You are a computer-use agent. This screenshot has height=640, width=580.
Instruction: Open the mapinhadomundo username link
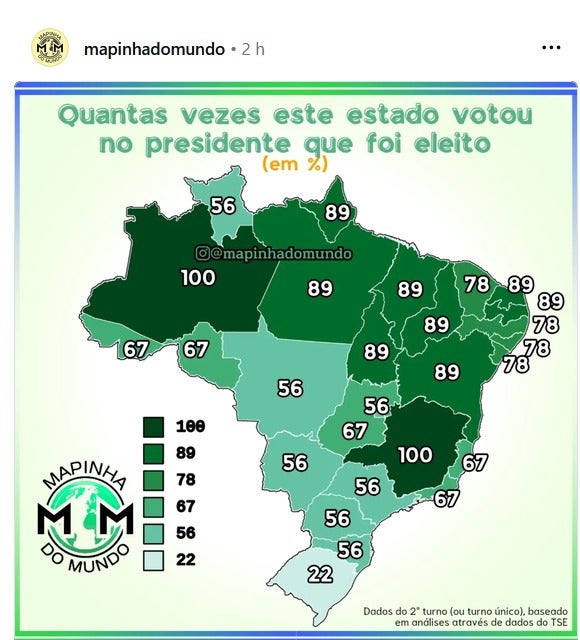point(154,49)
